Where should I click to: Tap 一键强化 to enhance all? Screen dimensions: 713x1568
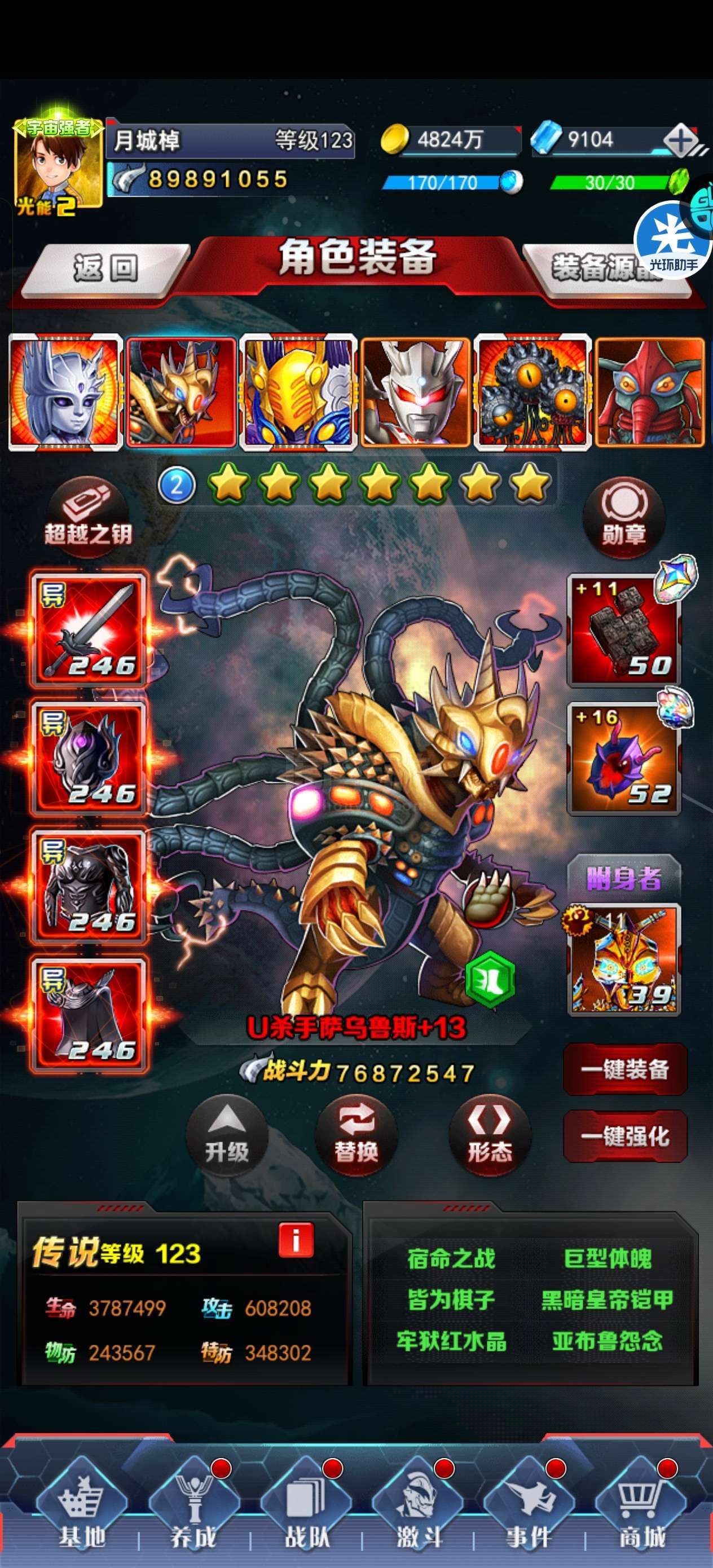coord(624,1135)
